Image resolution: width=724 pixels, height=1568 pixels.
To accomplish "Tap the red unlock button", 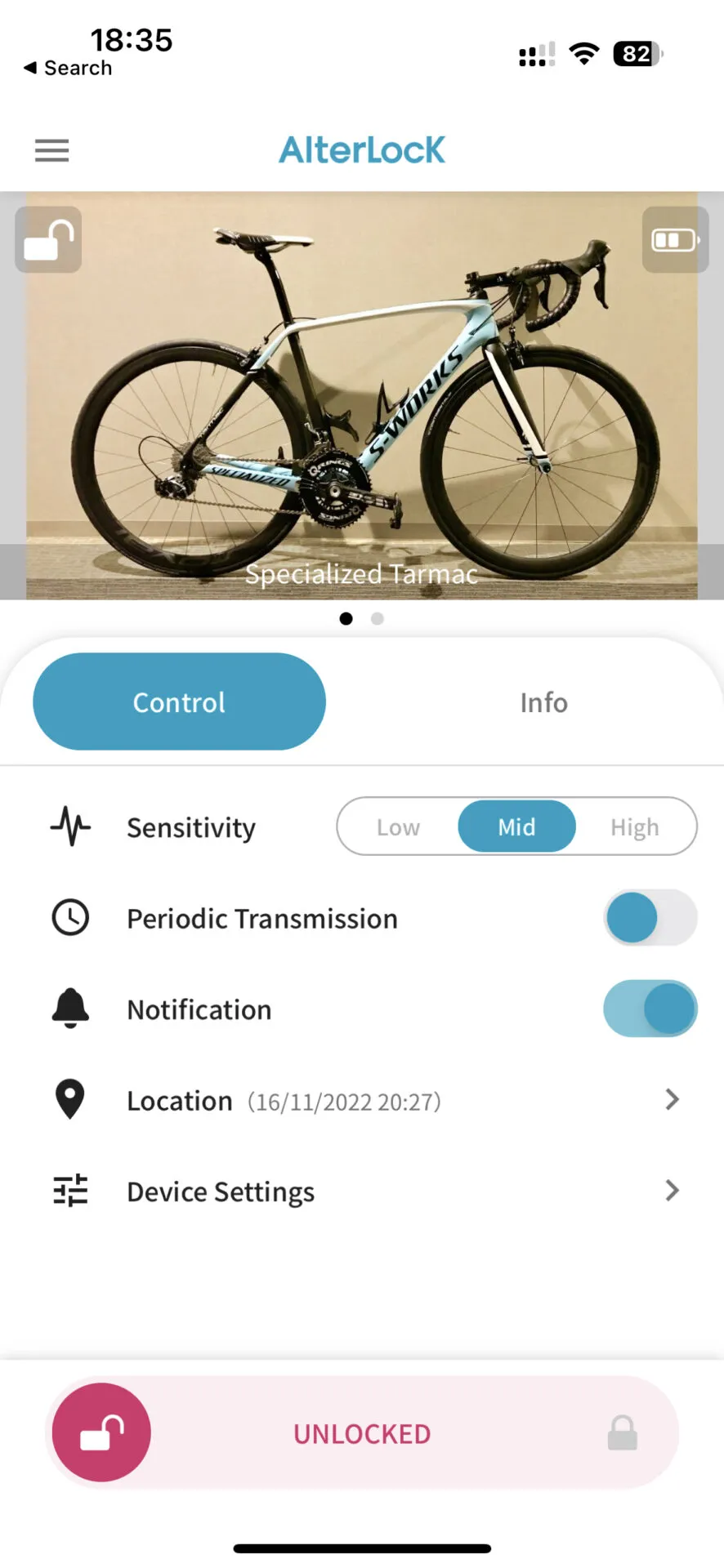I will pyautogui.click(x=101, y=1432).
